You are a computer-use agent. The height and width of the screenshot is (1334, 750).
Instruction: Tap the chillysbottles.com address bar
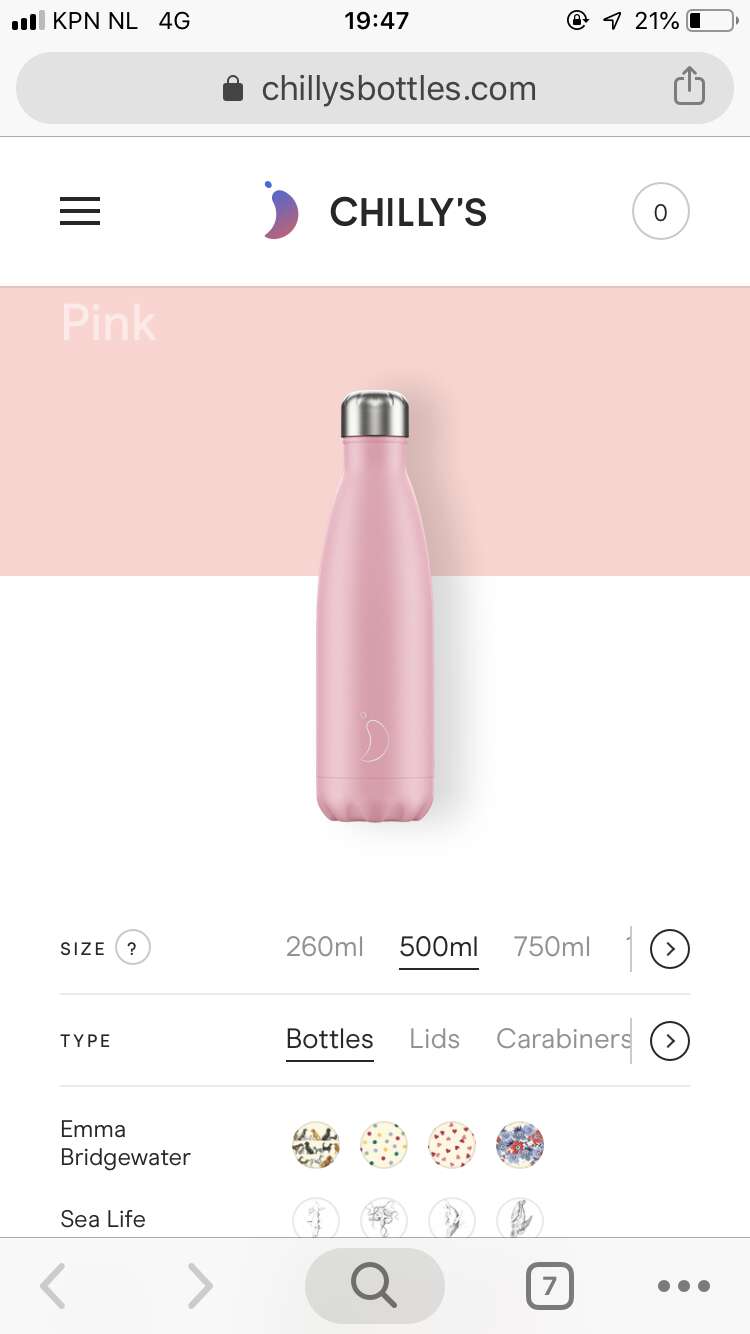click(x=375, y=88)
